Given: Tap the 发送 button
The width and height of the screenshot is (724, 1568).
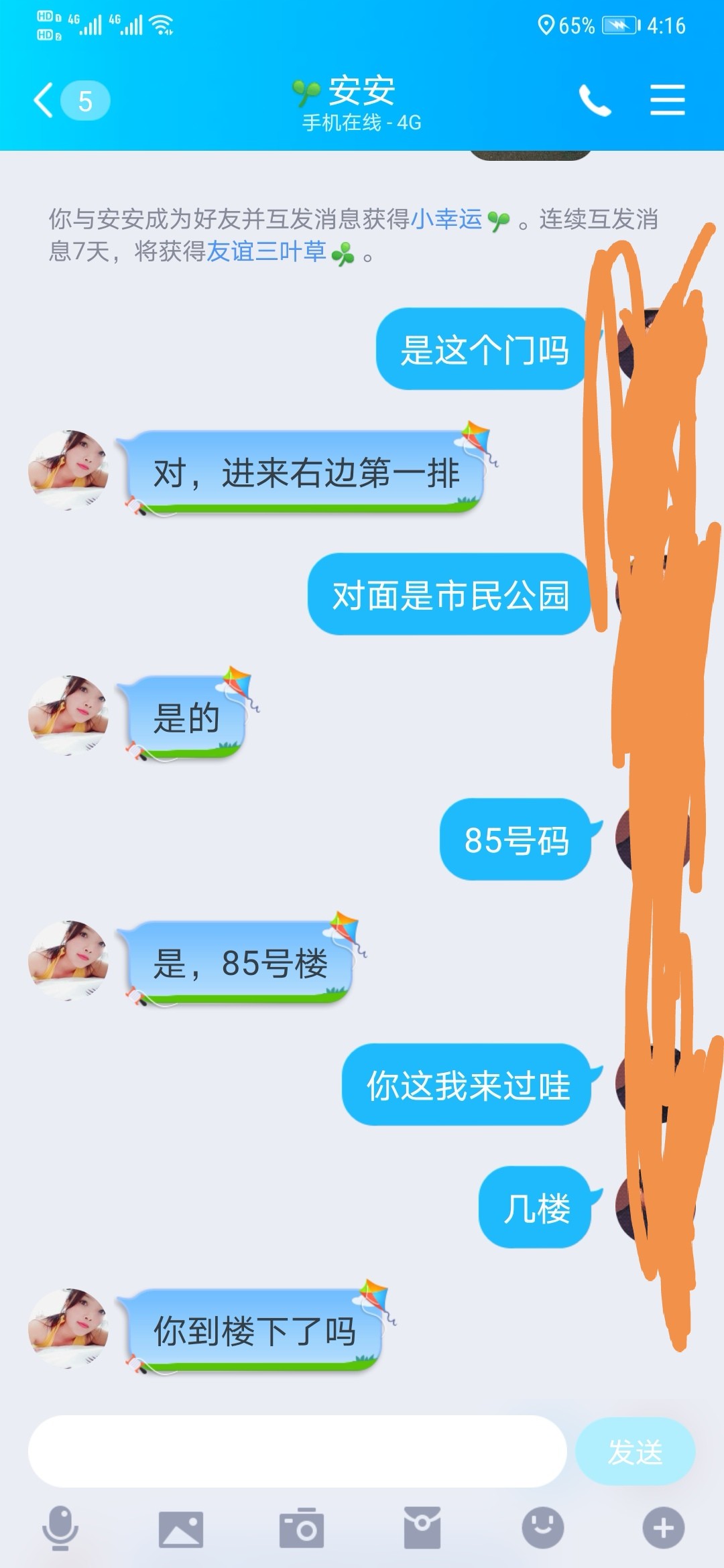Looking at the screenshot, I should 635,1452.
